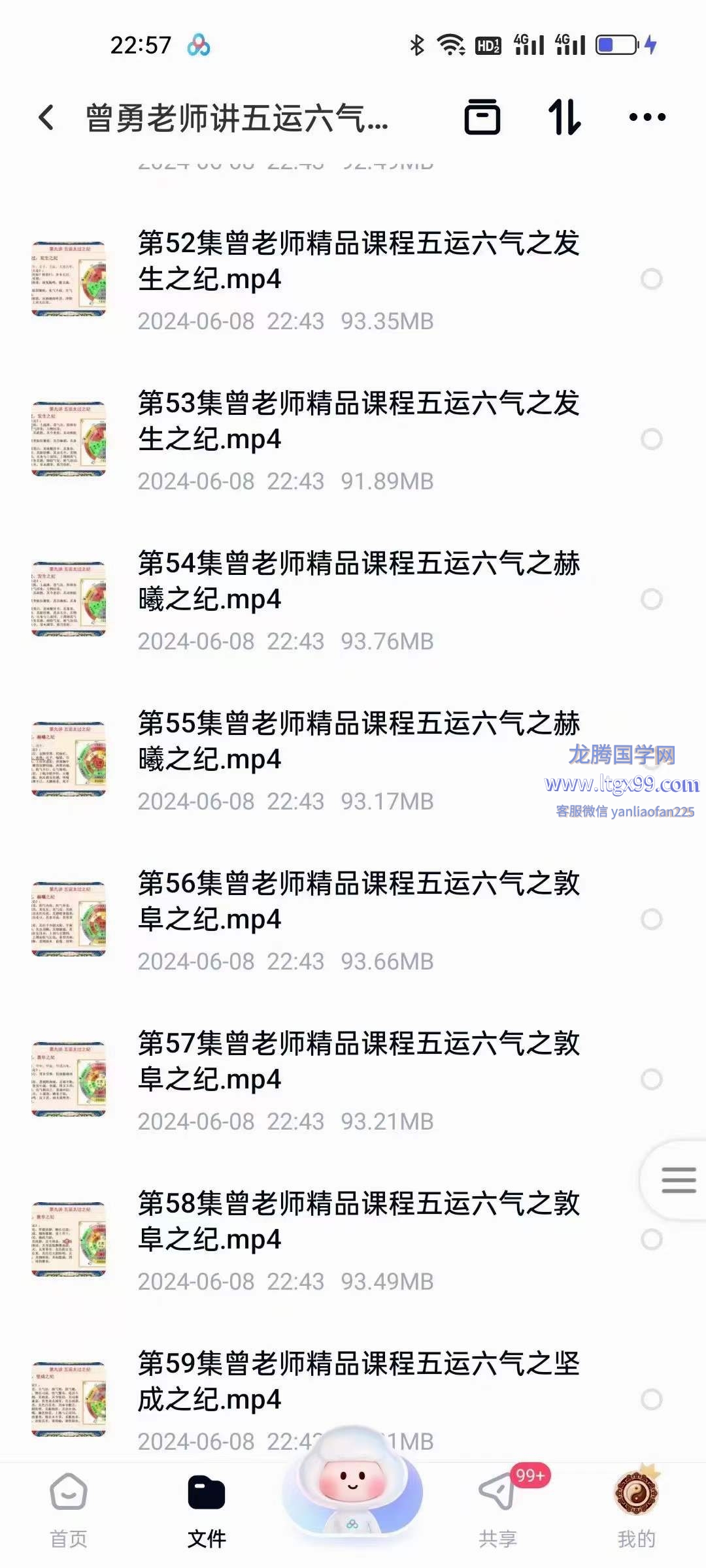Viewport: 706px width, 1568px height.
Task: Open the sort order options
Action: coord(563,118)
